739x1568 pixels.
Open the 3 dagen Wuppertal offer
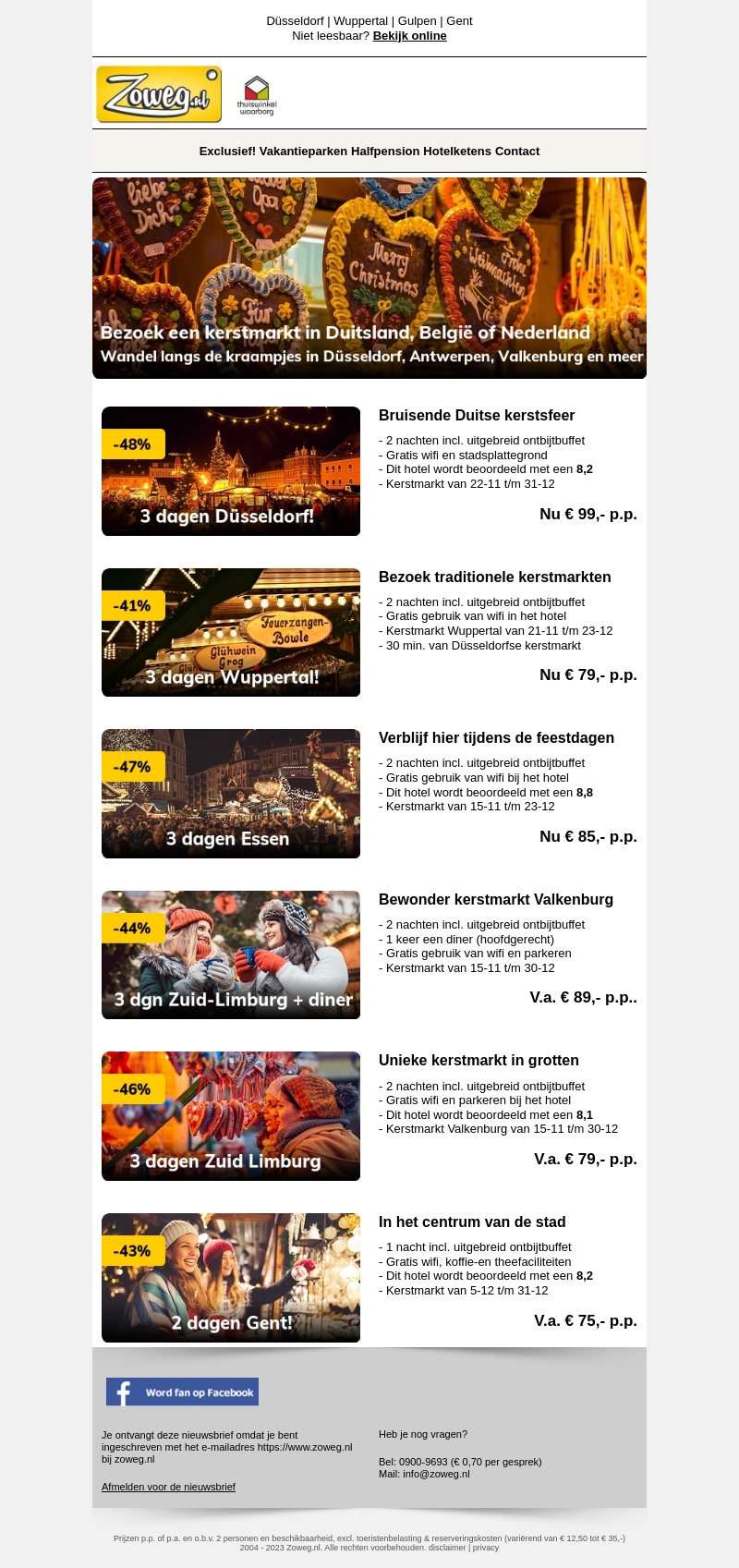[231, 633]
